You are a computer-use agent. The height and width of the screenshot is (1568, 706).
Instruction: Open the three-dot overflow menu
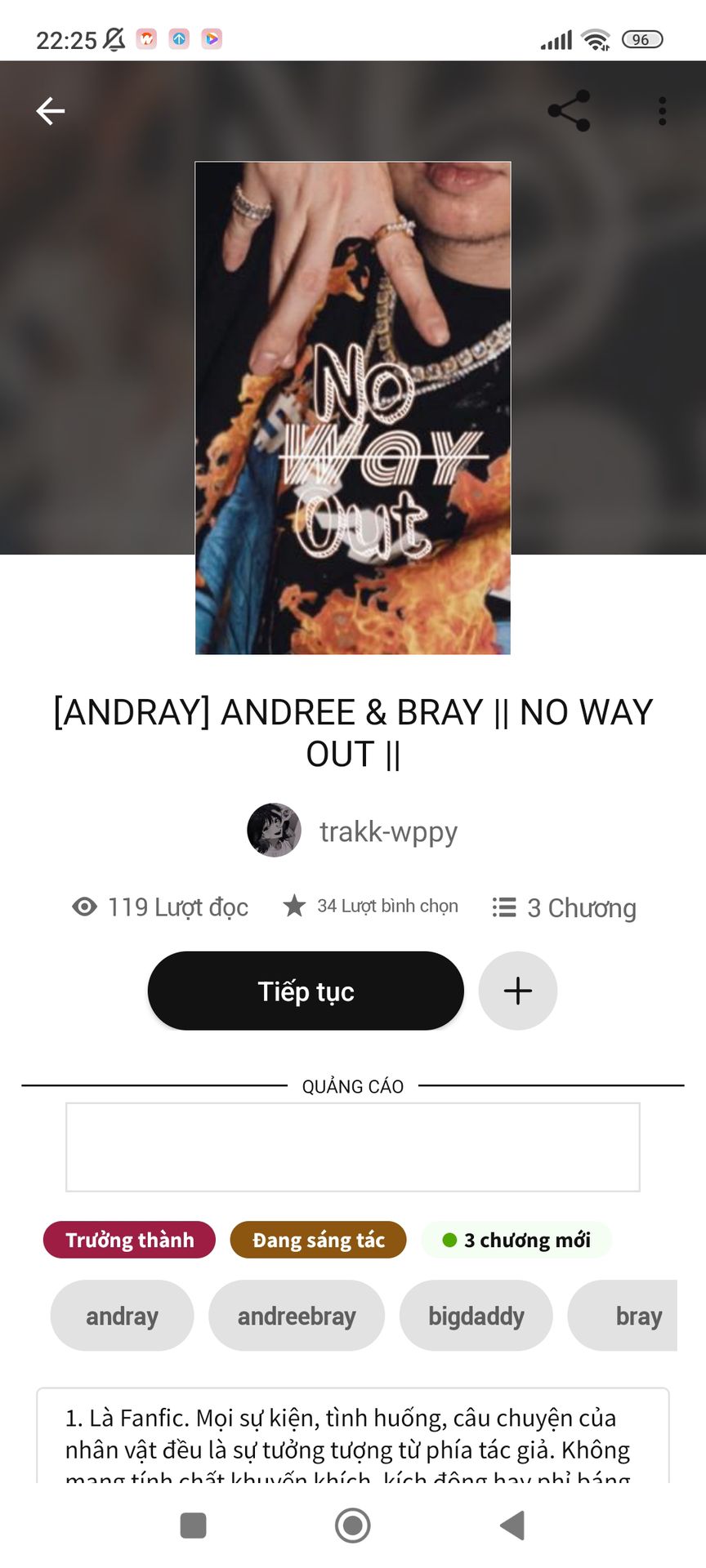click(662, 111)
